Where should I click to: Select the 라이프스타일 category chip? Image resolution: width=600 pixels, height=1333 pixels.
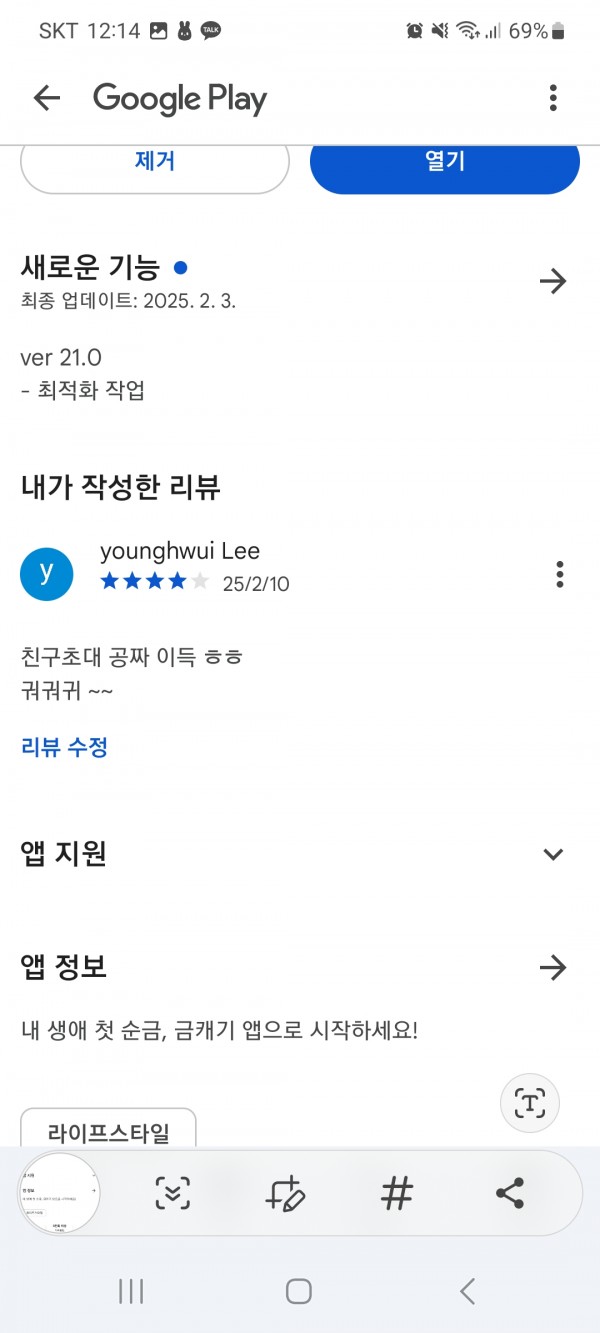coord(108,1131)
